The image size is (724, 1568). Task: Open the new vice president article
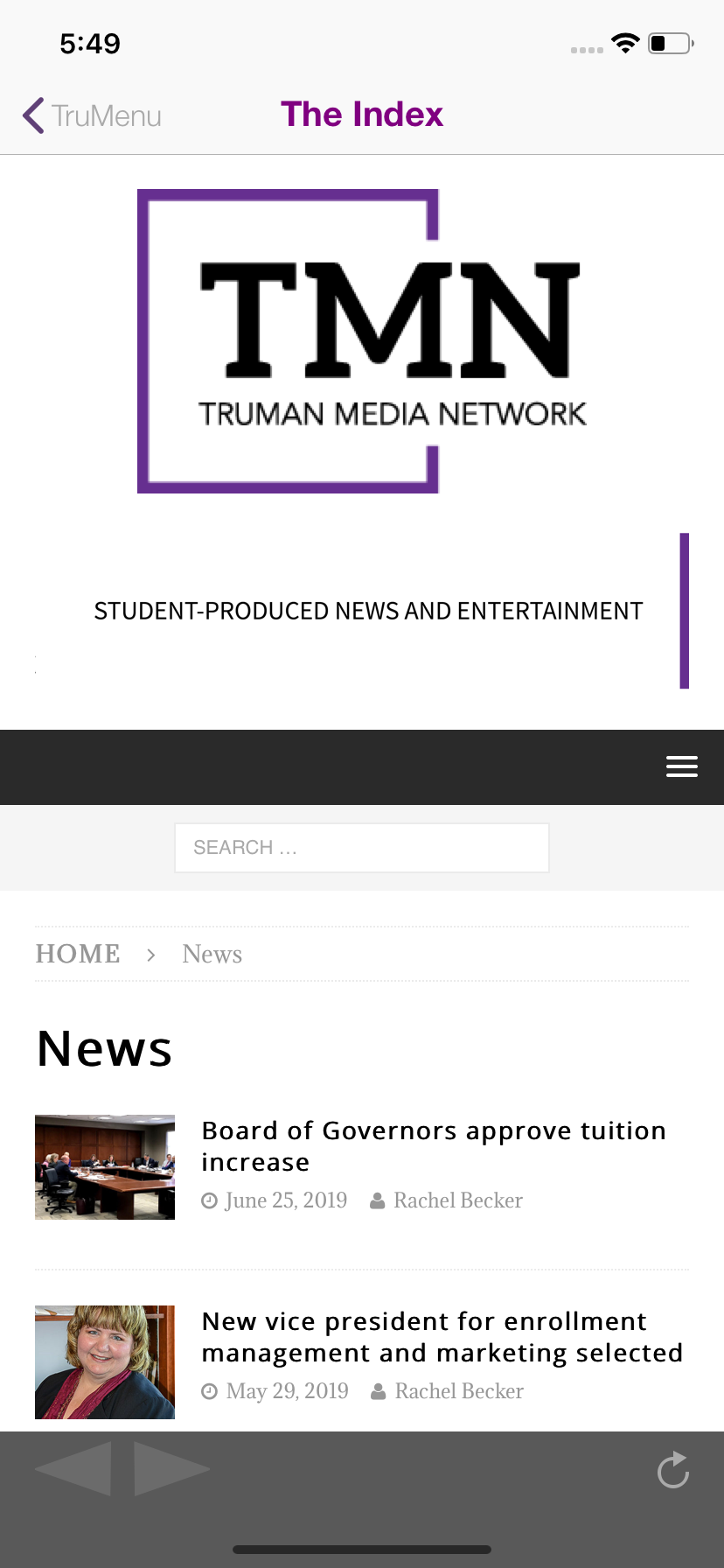point(442,1337)
